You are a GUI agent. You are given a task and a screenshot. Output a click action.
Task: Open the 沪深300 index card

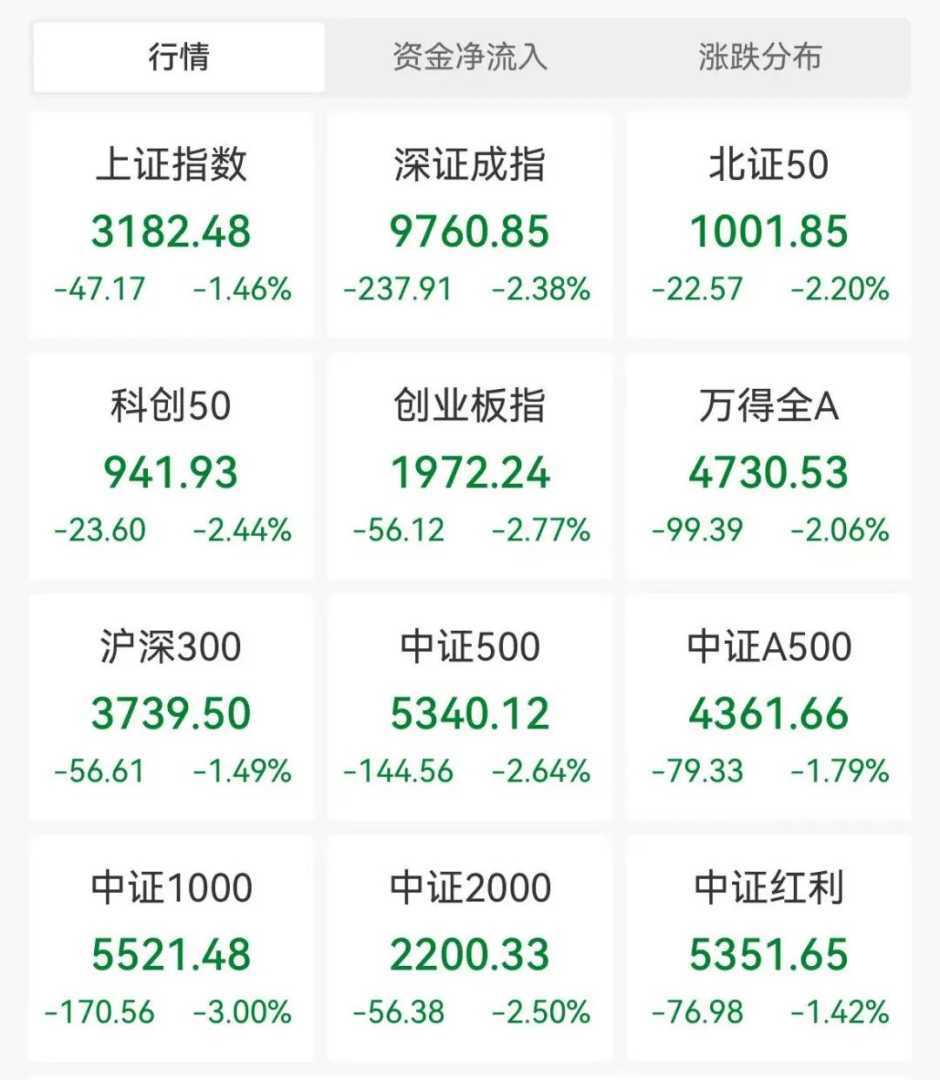click(x=171, y=708)
